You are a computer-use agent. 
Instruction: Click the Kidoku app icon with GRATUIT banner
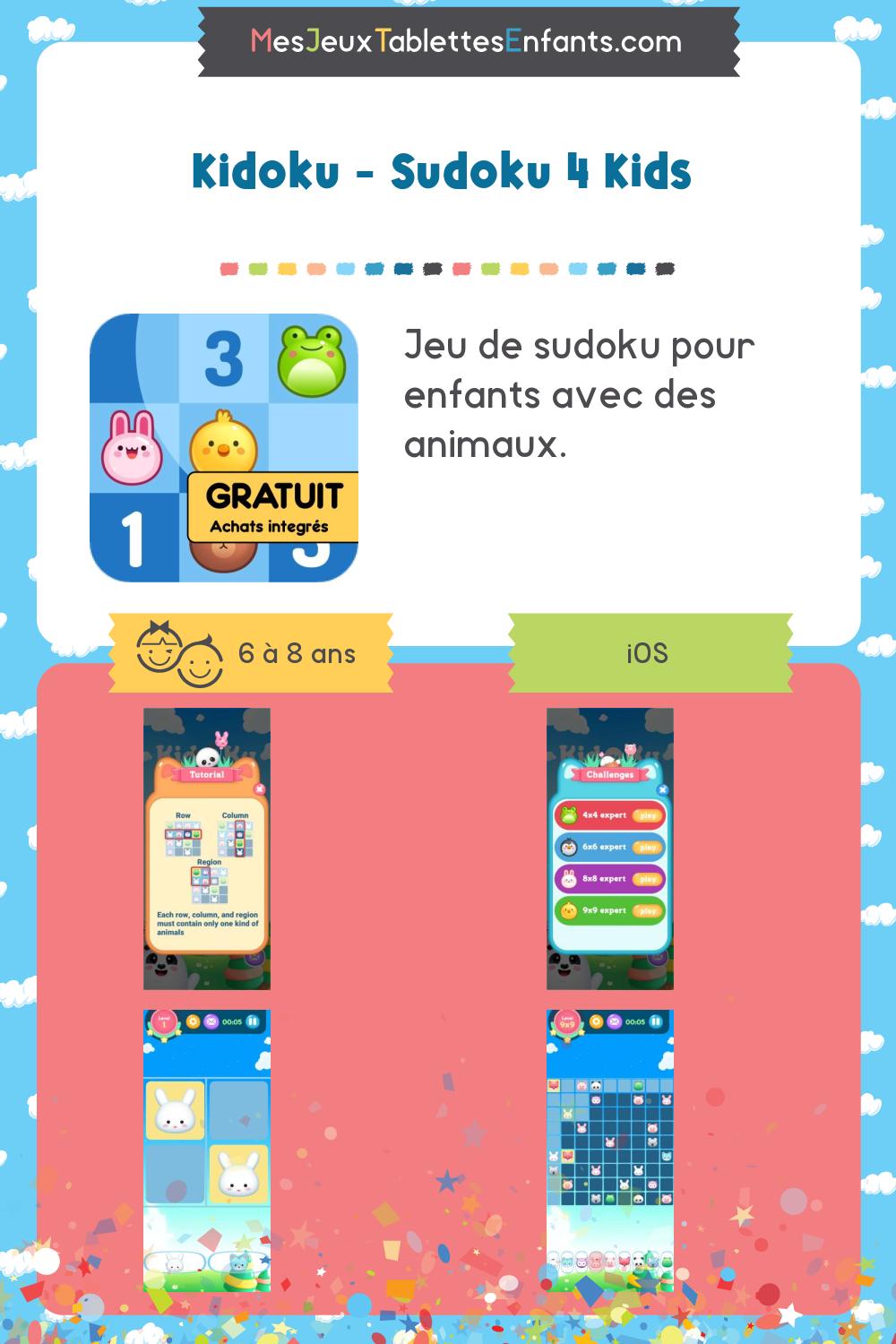(x=224, y=444)
